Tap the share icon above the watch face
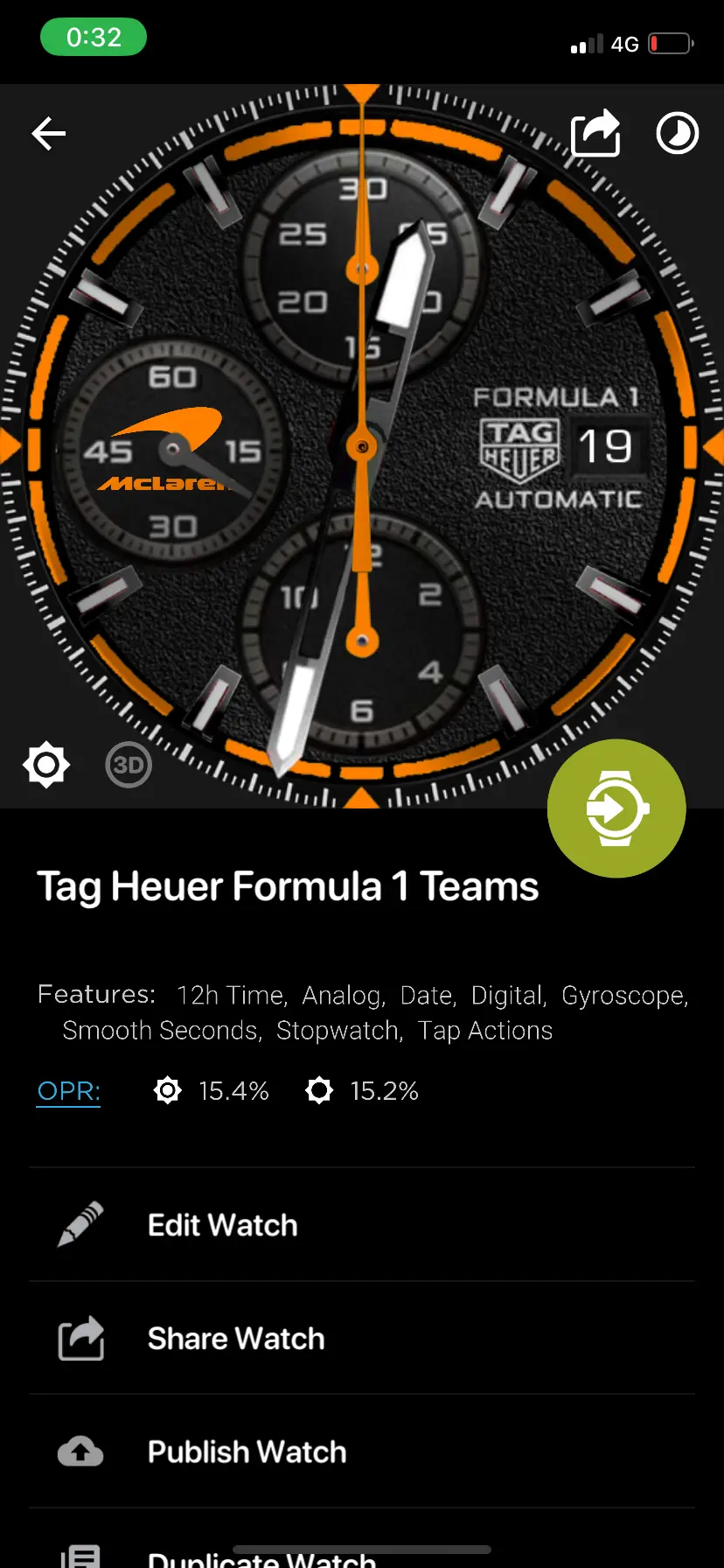The height and width of the screenshot is (1568, 724). (x=595, y=133)
